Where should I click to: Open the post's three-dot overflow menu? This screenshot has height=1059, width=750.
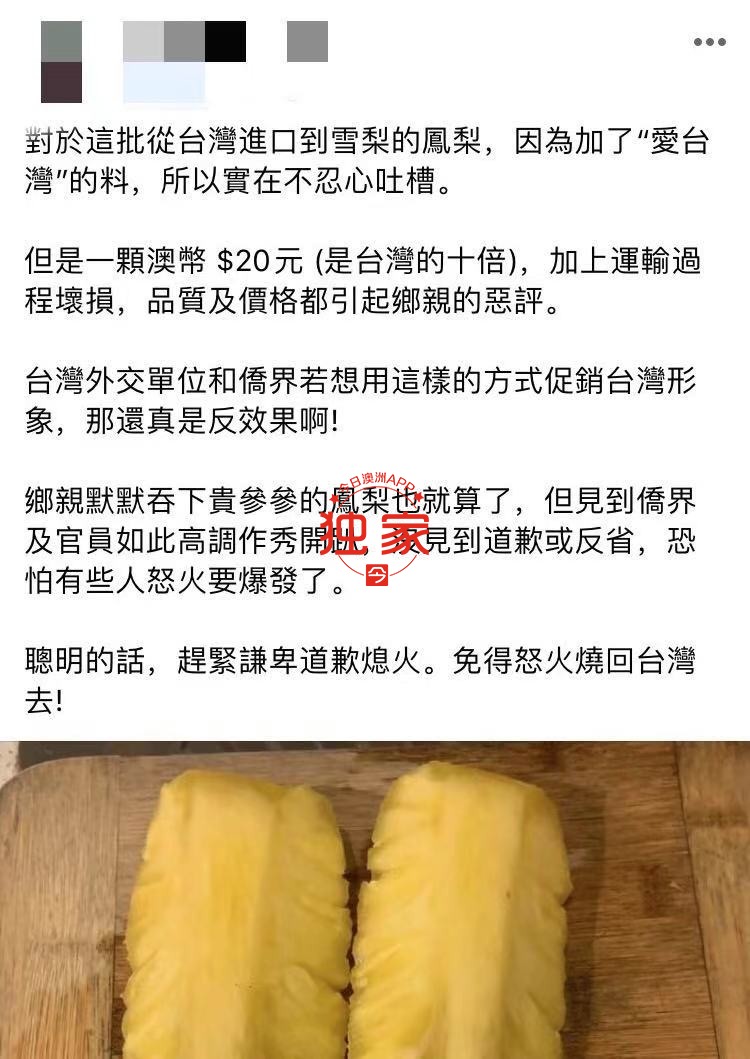pyautogui.click(x=709, y=42)
